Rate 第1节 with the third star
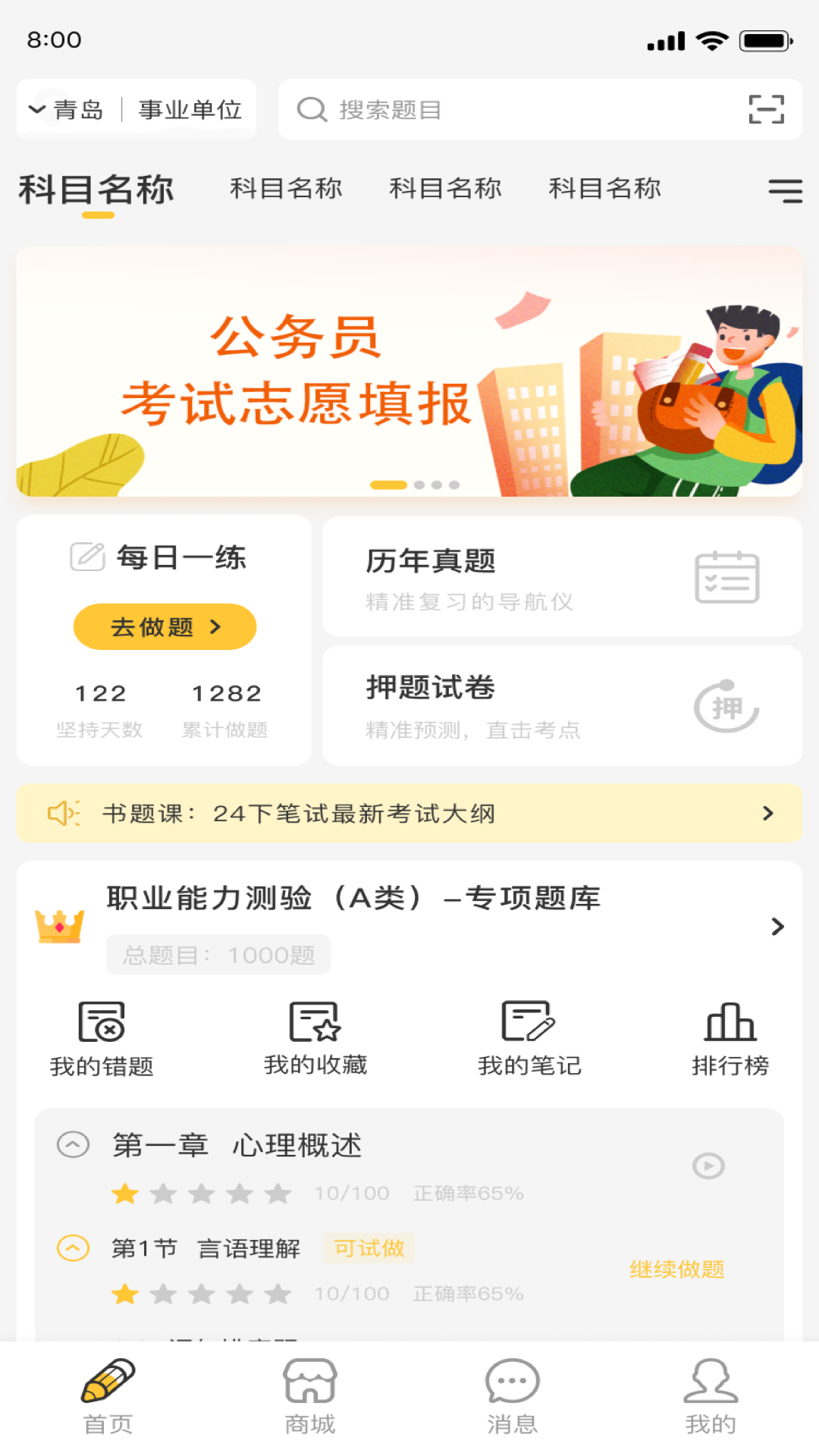 pyautogui.click(x=201, y=1294)
